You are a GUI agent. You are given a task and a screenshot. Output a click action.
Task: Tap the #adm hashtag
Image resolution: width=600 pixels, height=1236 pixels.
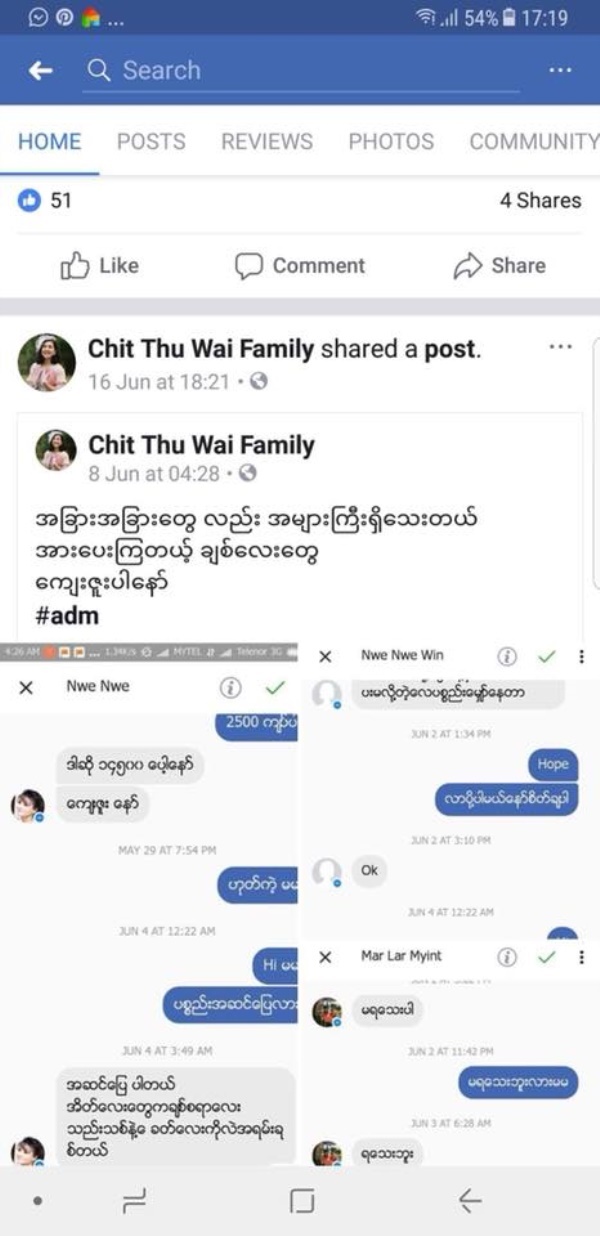tap(67, 615)
